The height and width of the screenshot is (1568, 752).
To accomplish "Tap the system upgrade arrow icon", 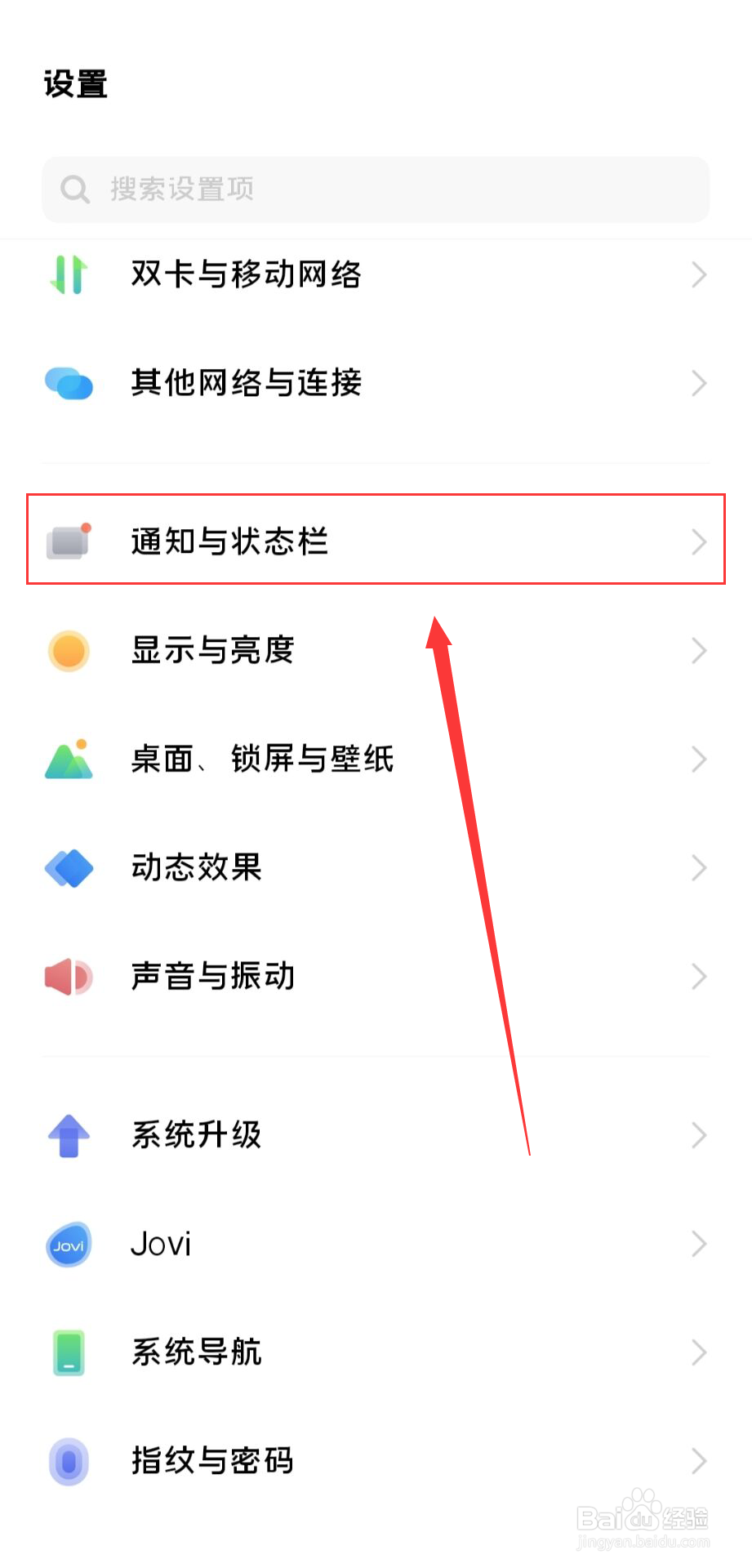I will tap(69, 1135).
